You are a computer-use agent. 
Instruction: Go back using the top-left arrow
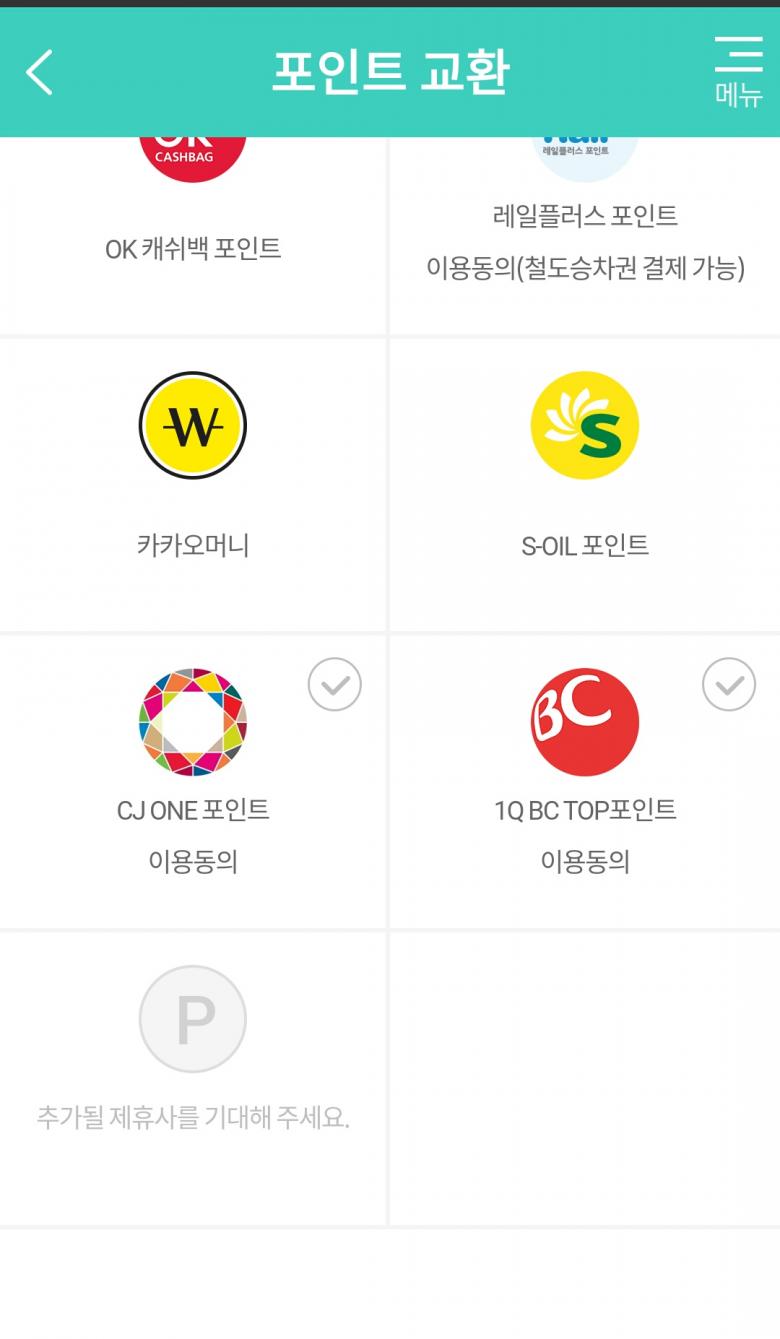coord(40,72)
